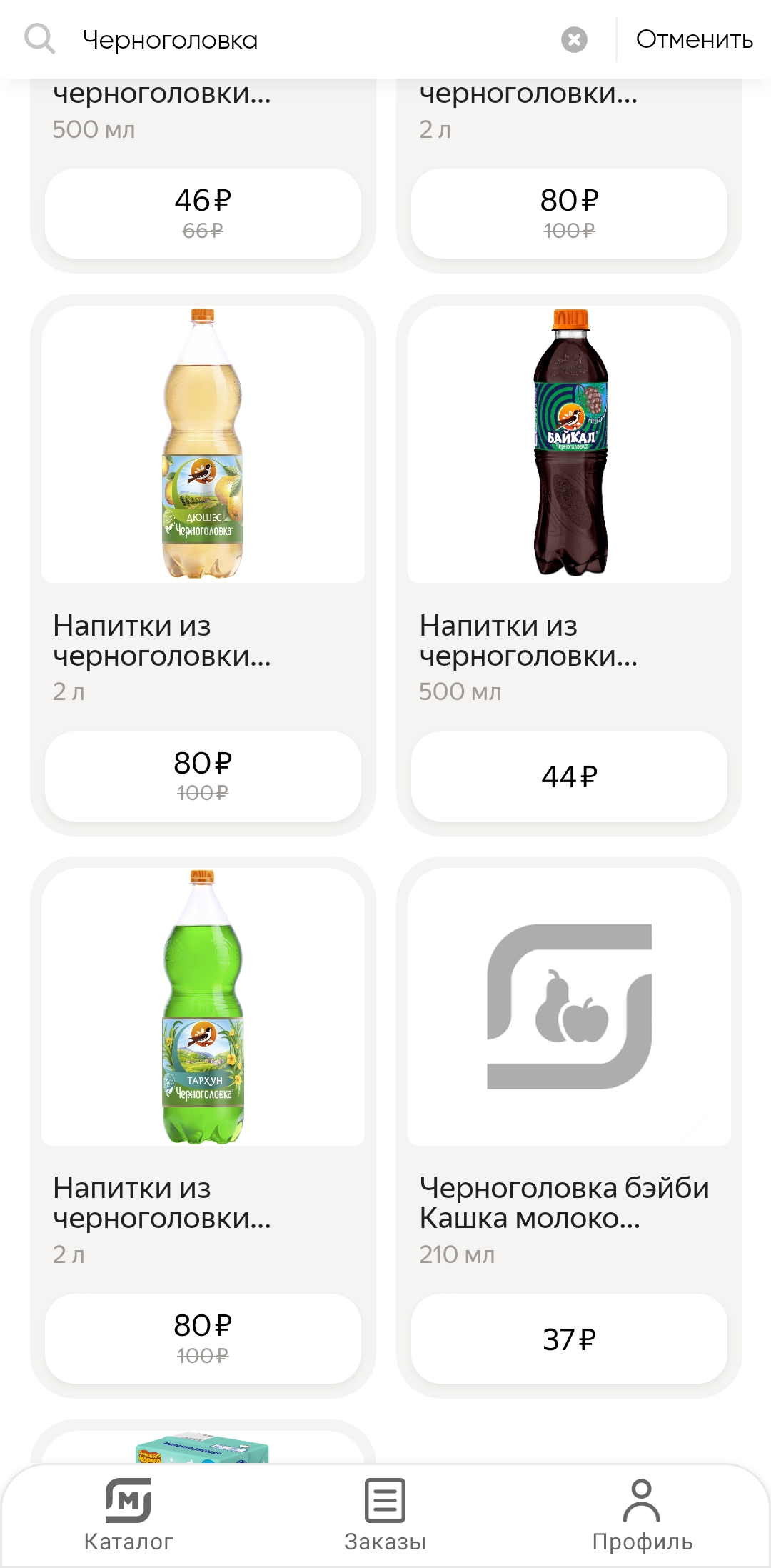Add the Дюшес drink for 80₽
This screenshot has height=1568, width=771.
pos(203,776)
